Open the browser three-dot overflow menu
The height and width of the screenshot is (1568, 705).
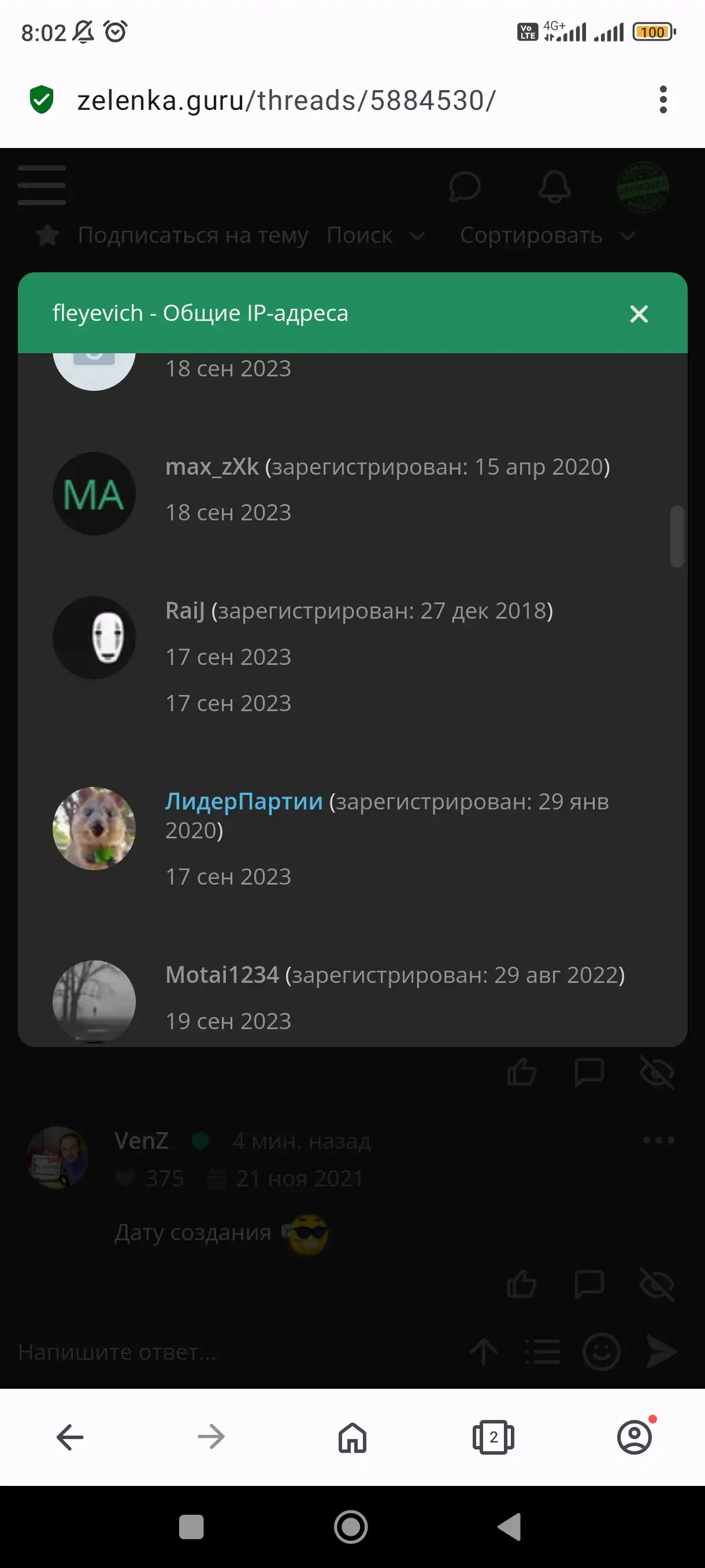tap(663, 100)
